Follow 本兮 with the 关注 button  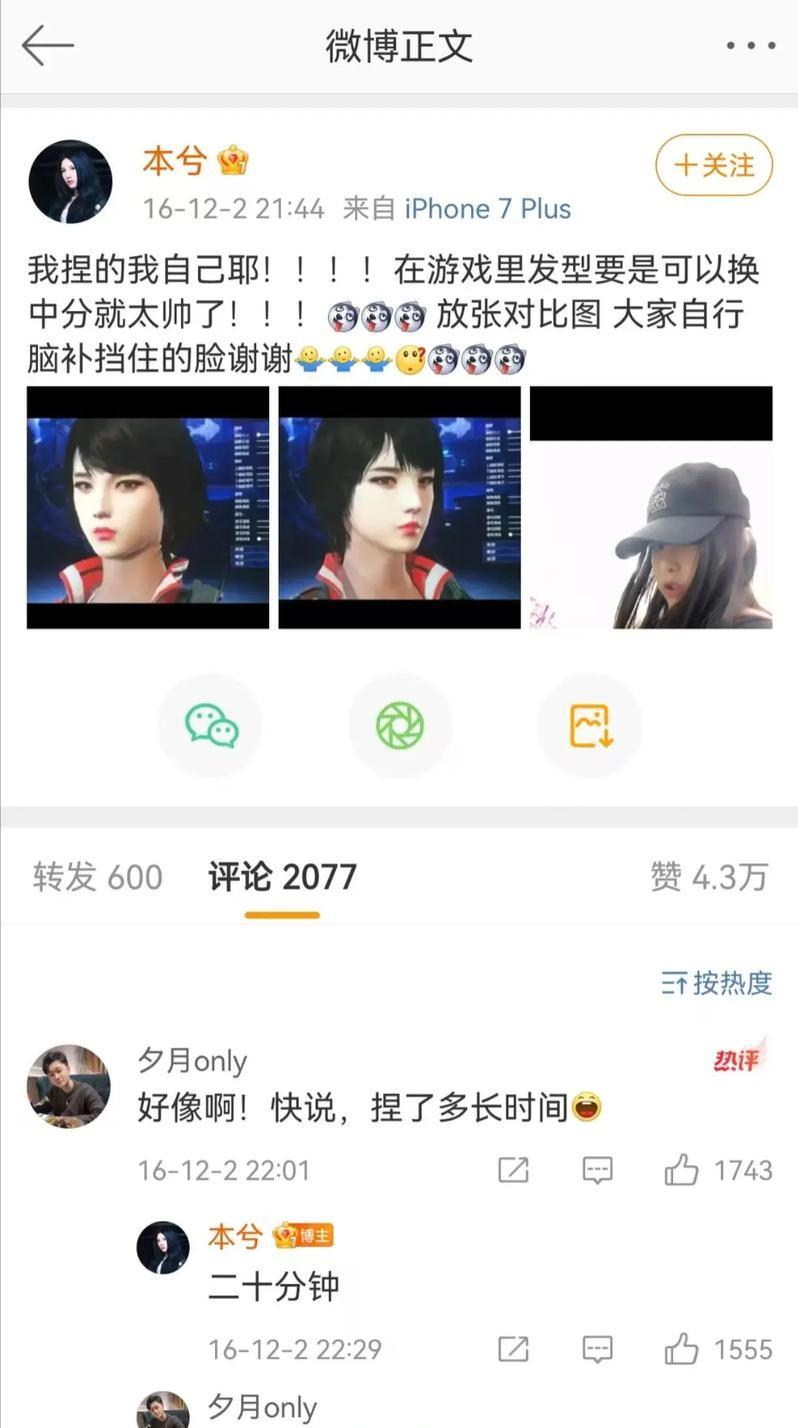point(714,165)
